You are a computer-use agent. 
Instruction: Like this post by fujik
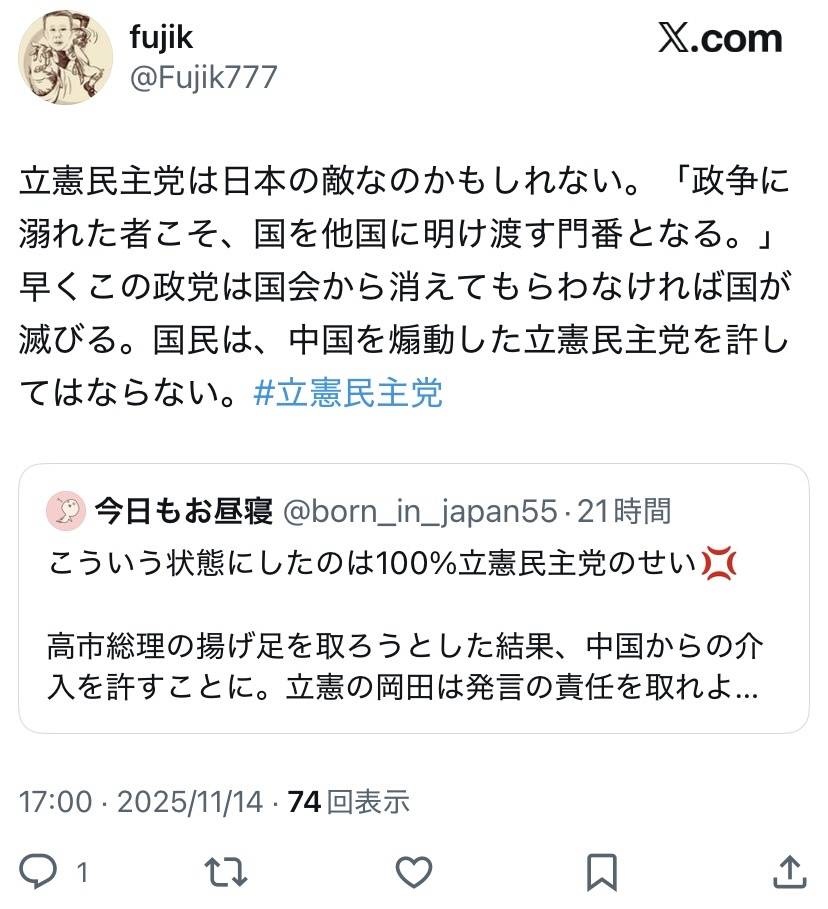tap(411, 870)
